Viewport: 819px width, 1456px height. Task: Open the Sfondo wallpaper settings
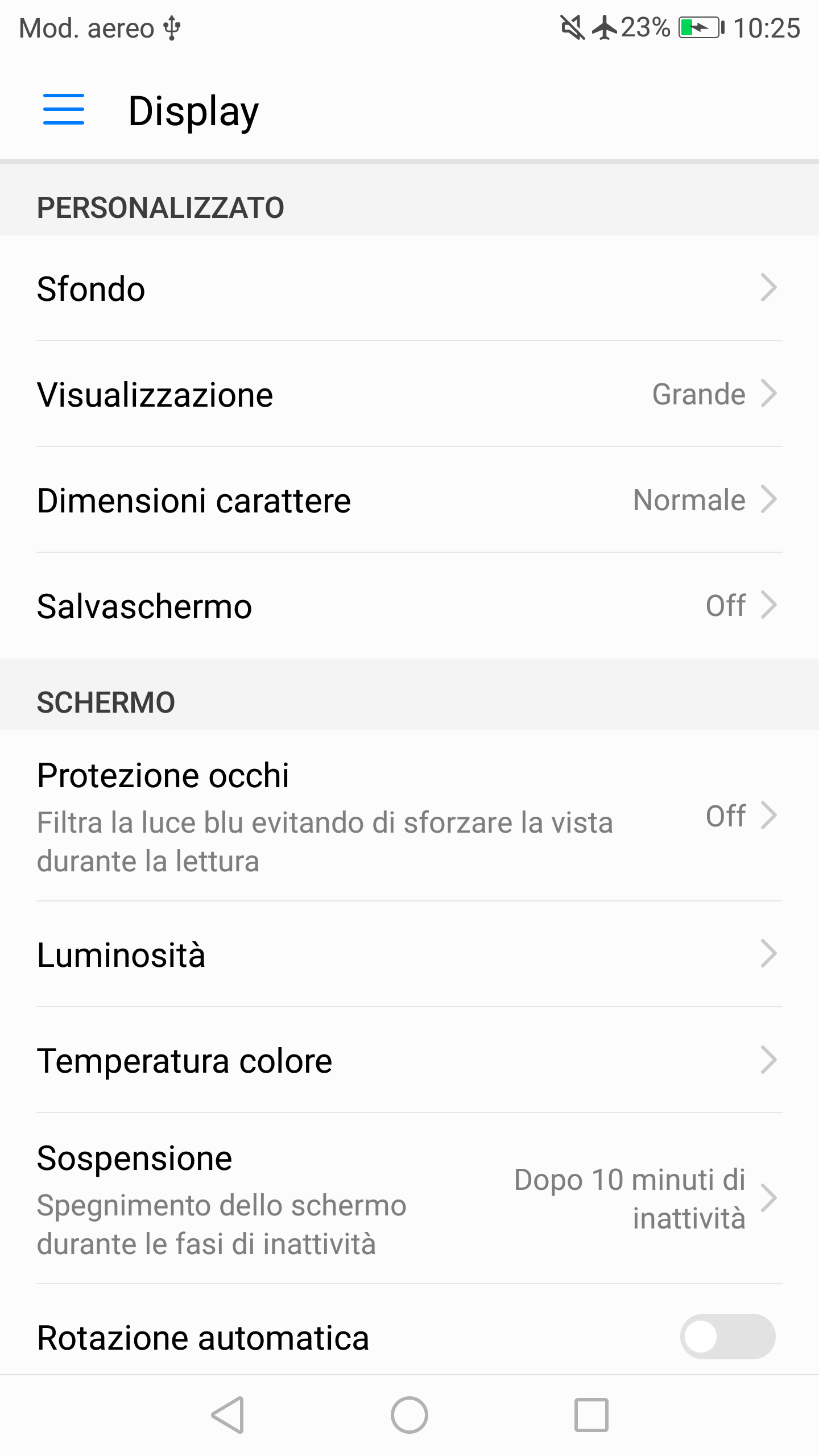408,288
